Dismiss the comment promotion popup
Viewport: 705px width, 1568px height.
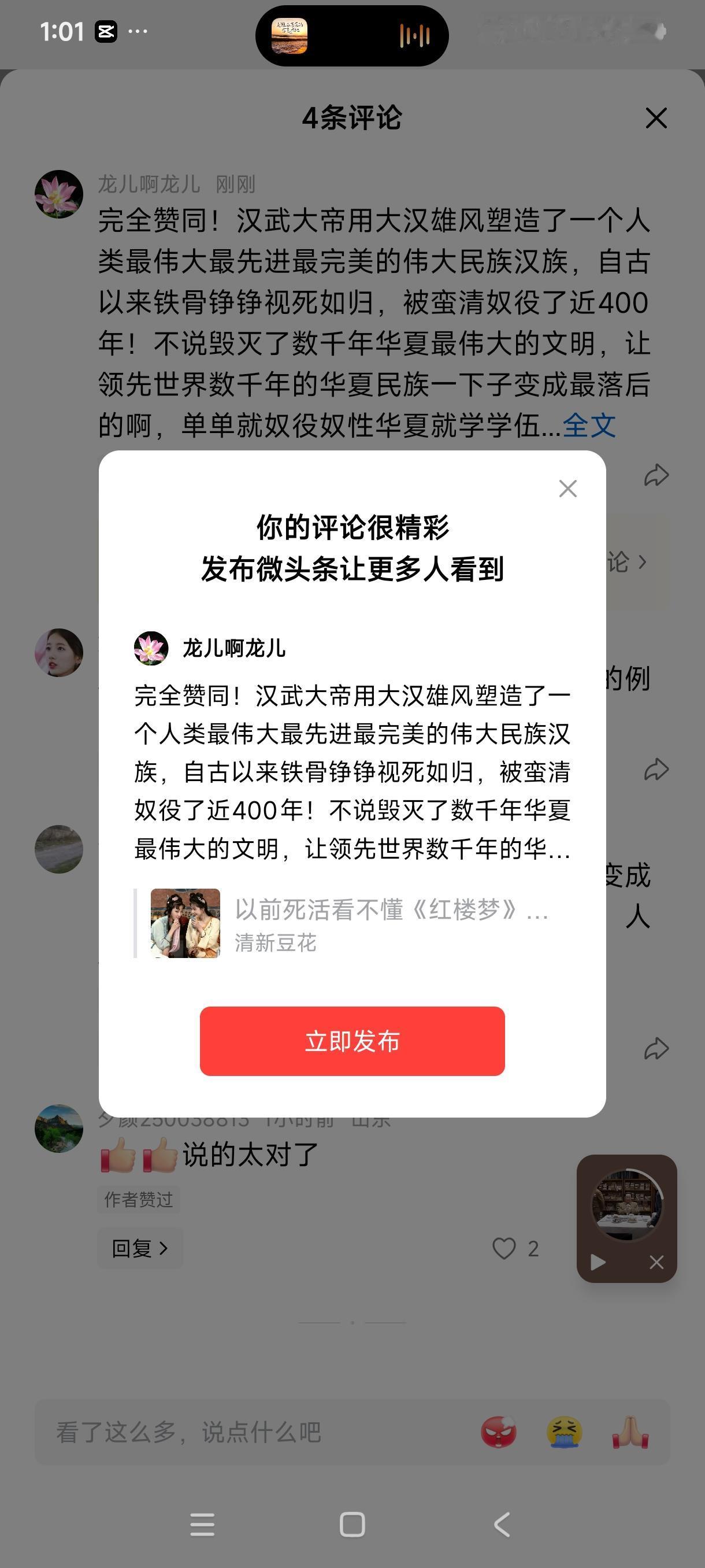567,488
